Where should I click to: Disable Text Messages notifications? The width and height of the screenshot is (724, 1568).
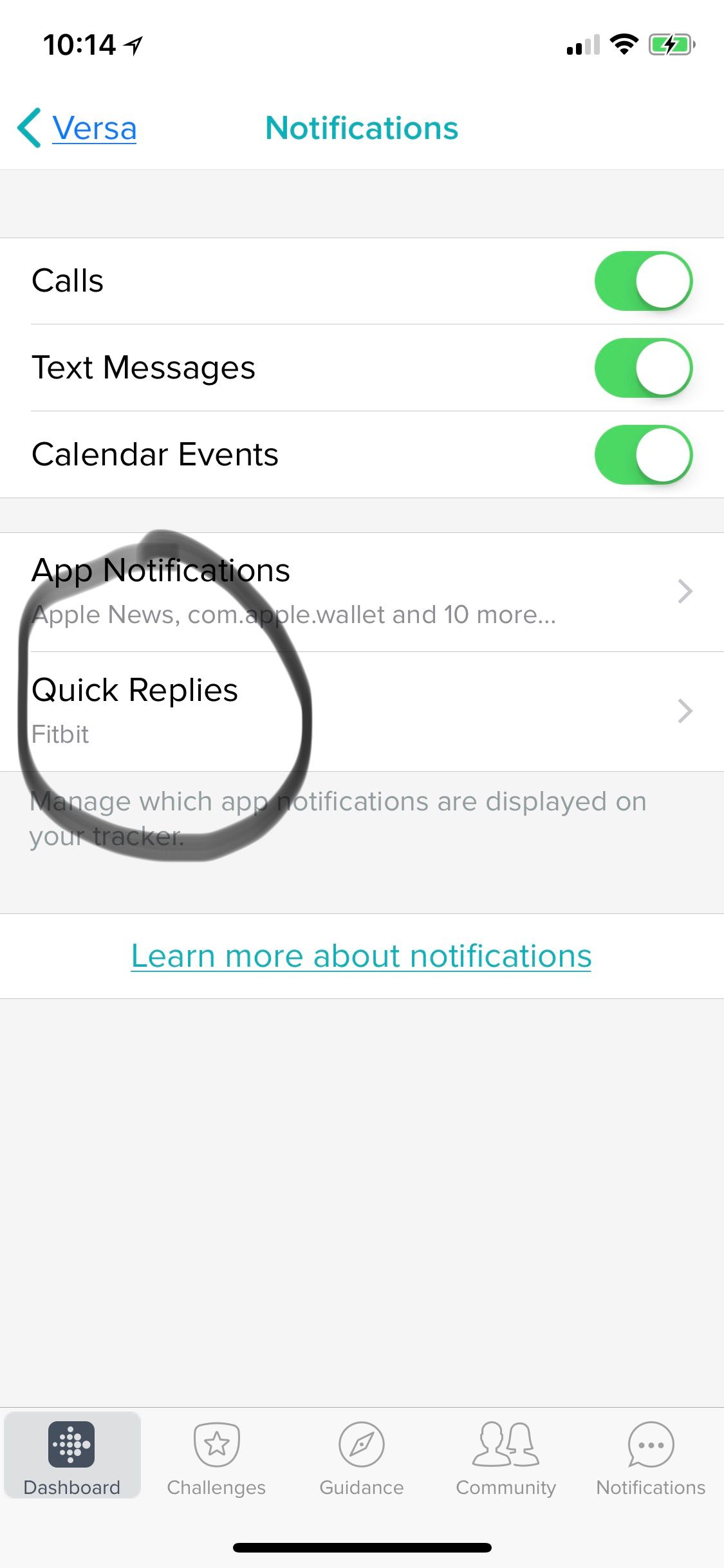643,368
